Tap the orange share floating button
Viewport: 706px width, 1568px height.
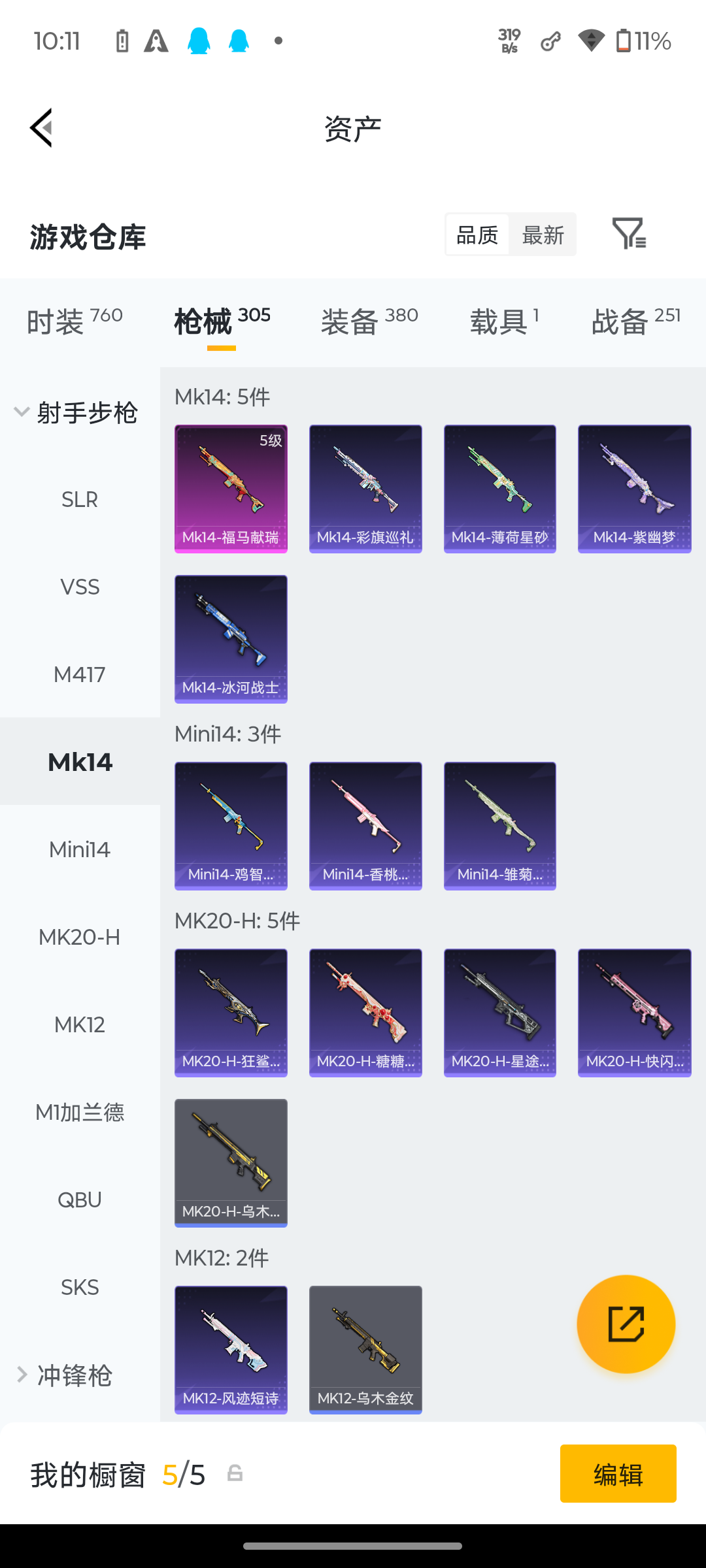626,1324
